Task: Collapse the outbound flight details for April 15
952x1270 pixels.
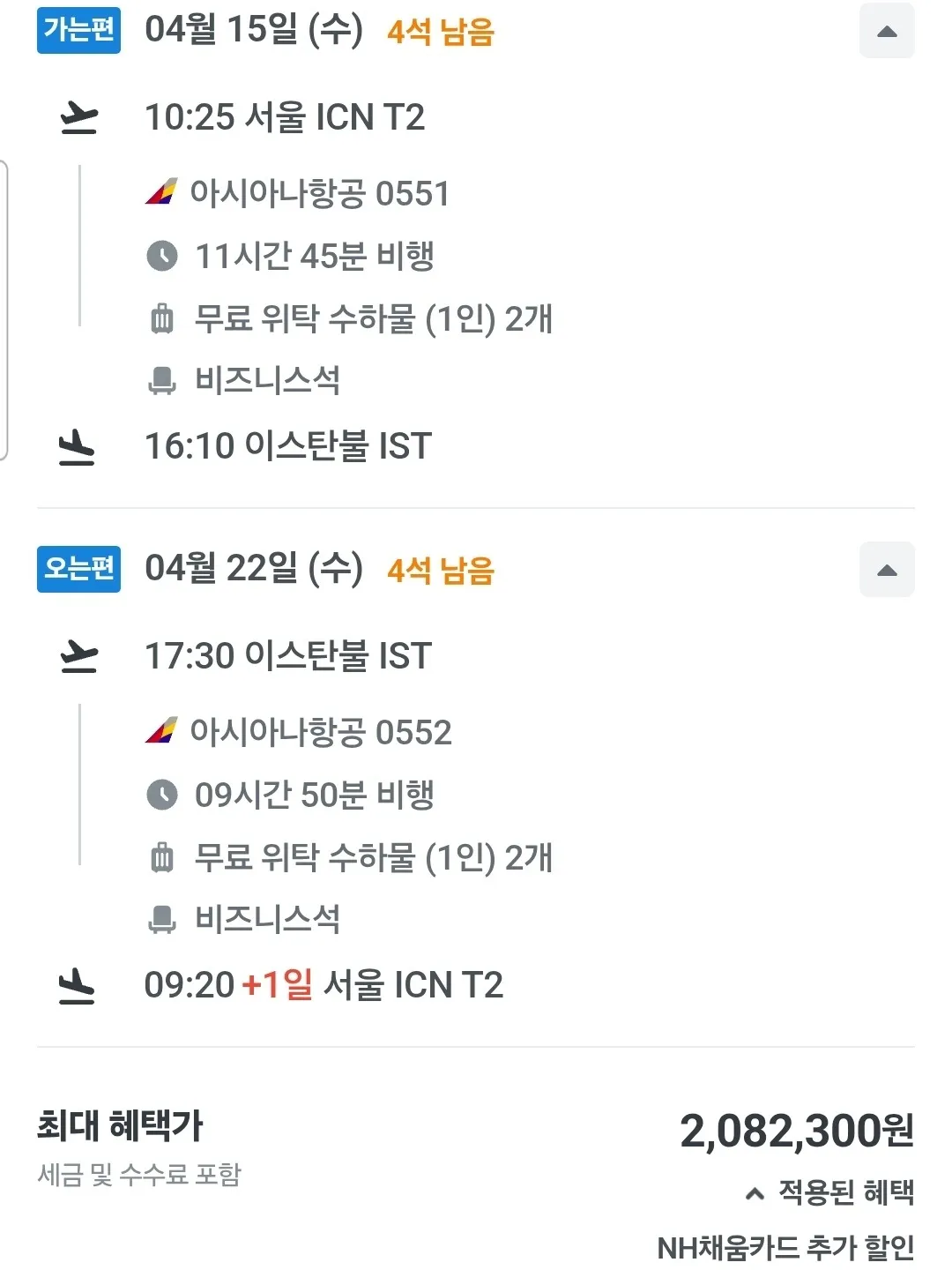Action: point(887,31)
